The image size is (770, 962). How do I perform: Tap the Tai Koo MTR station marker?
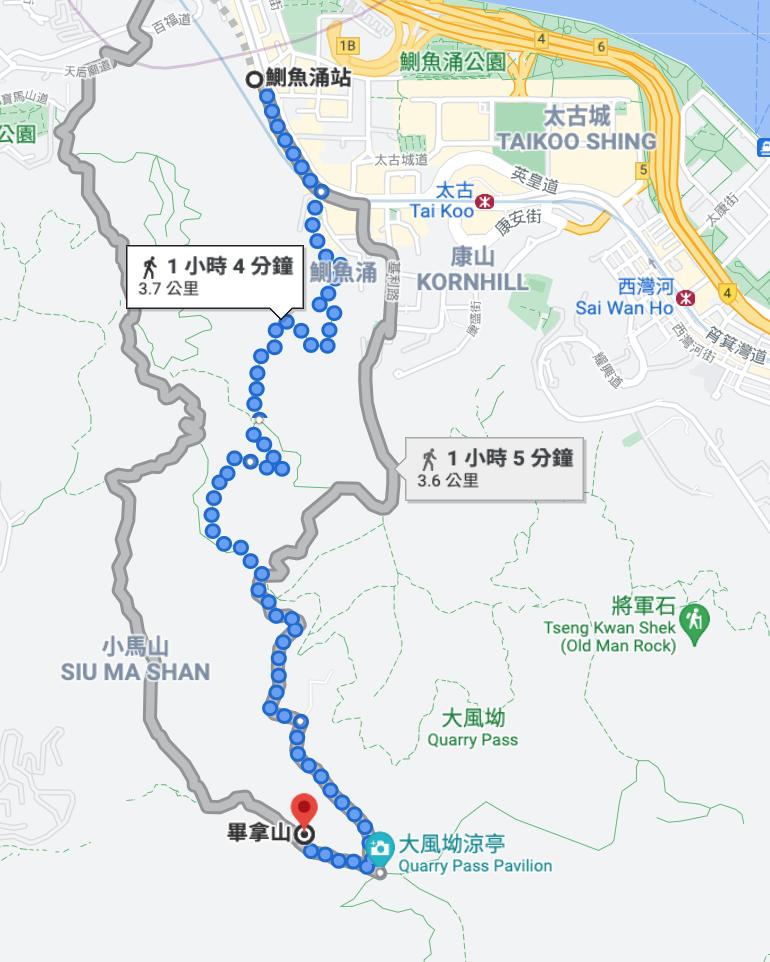485,201
